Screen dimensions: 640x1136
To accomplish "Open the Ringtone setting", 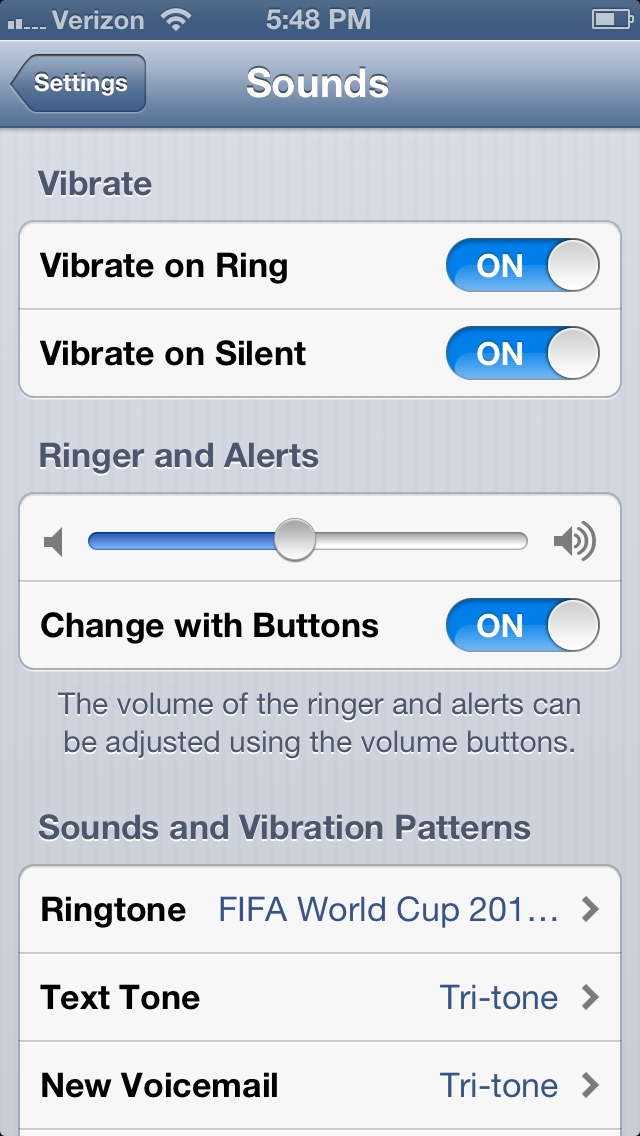I will pyautogui.click(x=320, y=910).
